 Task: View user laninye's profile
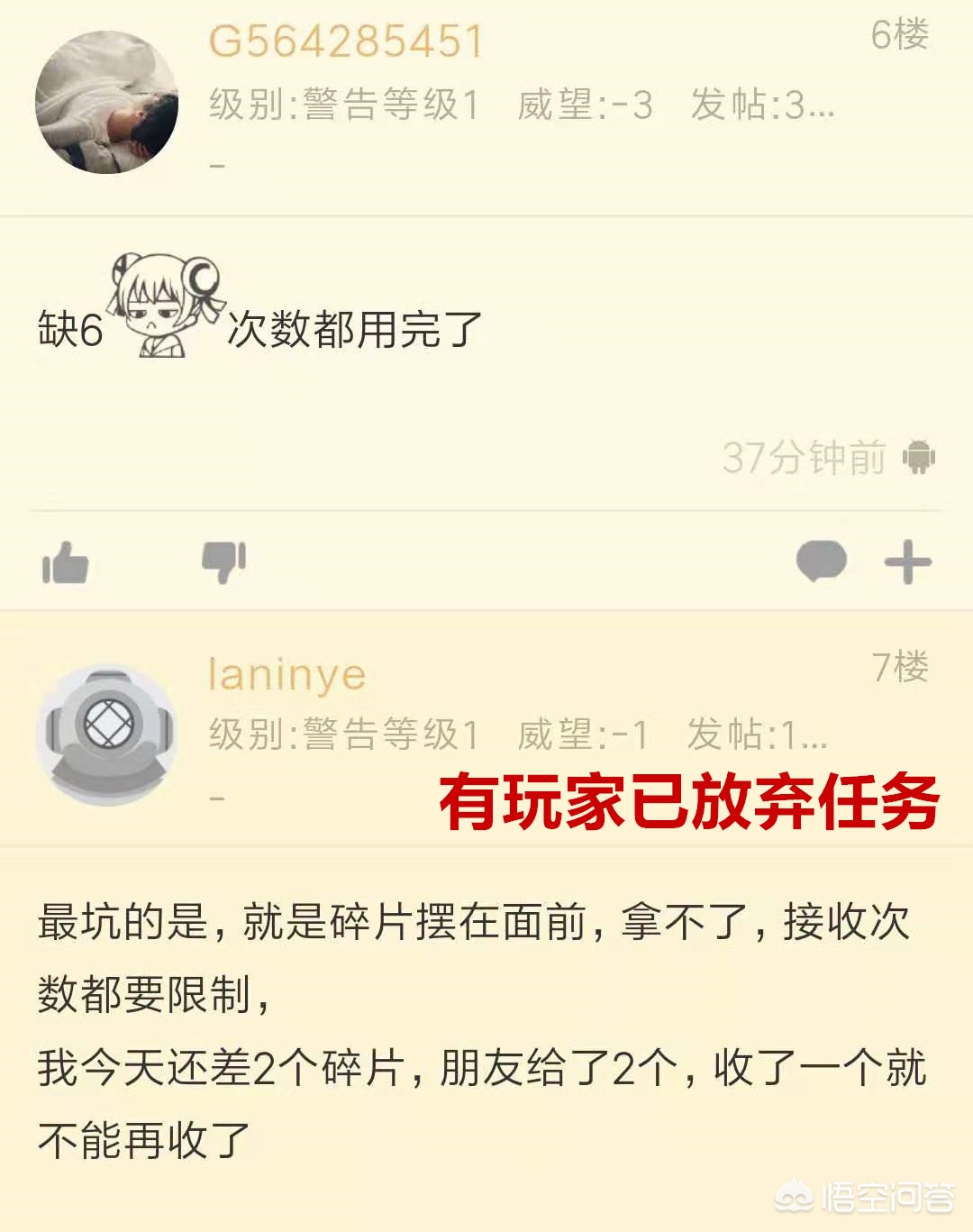coord(286,674)
